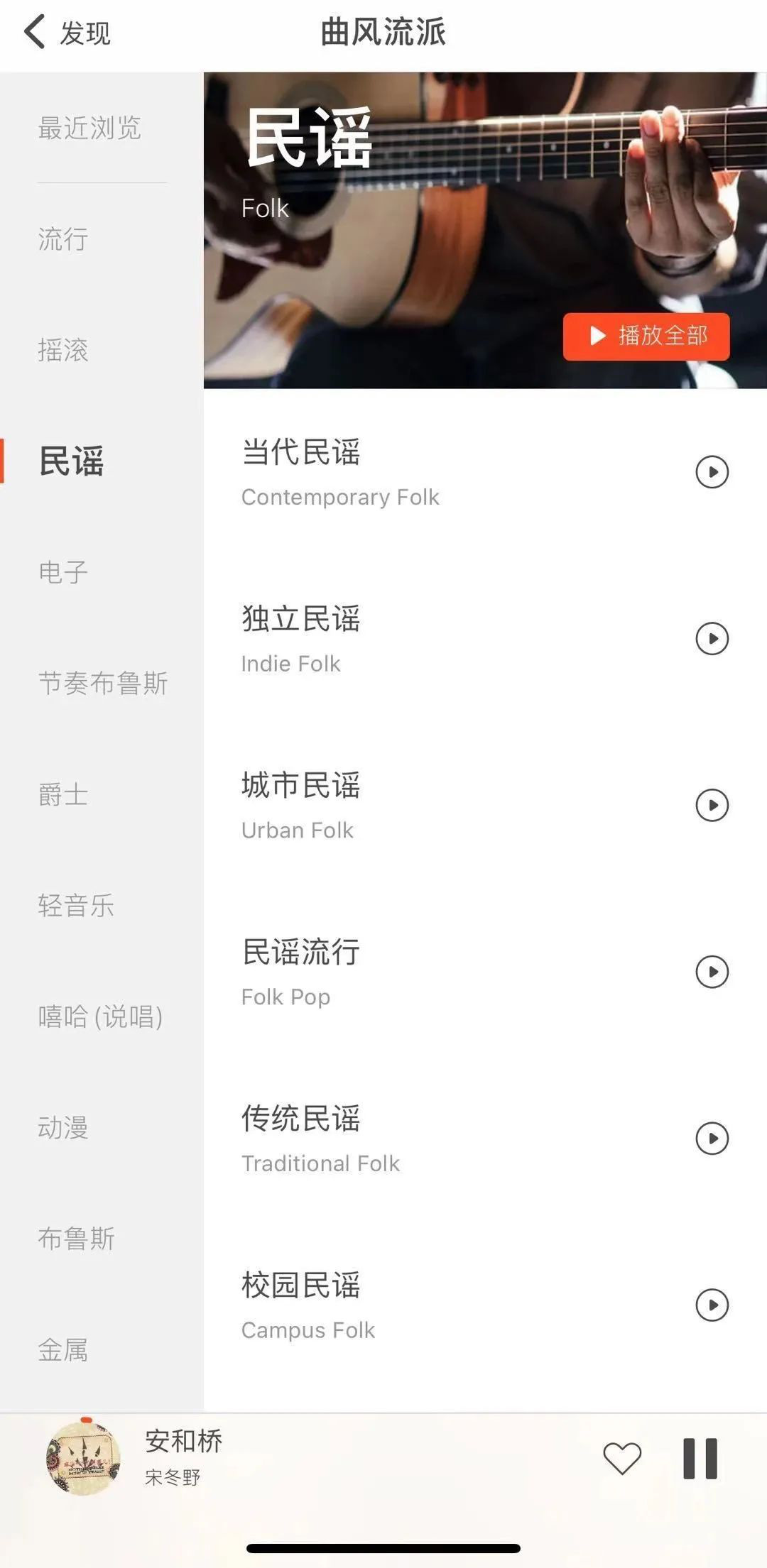This screenshot has height=1568, width=767.
Task: Pause the currently playing song
Action: click(700, 1458)
